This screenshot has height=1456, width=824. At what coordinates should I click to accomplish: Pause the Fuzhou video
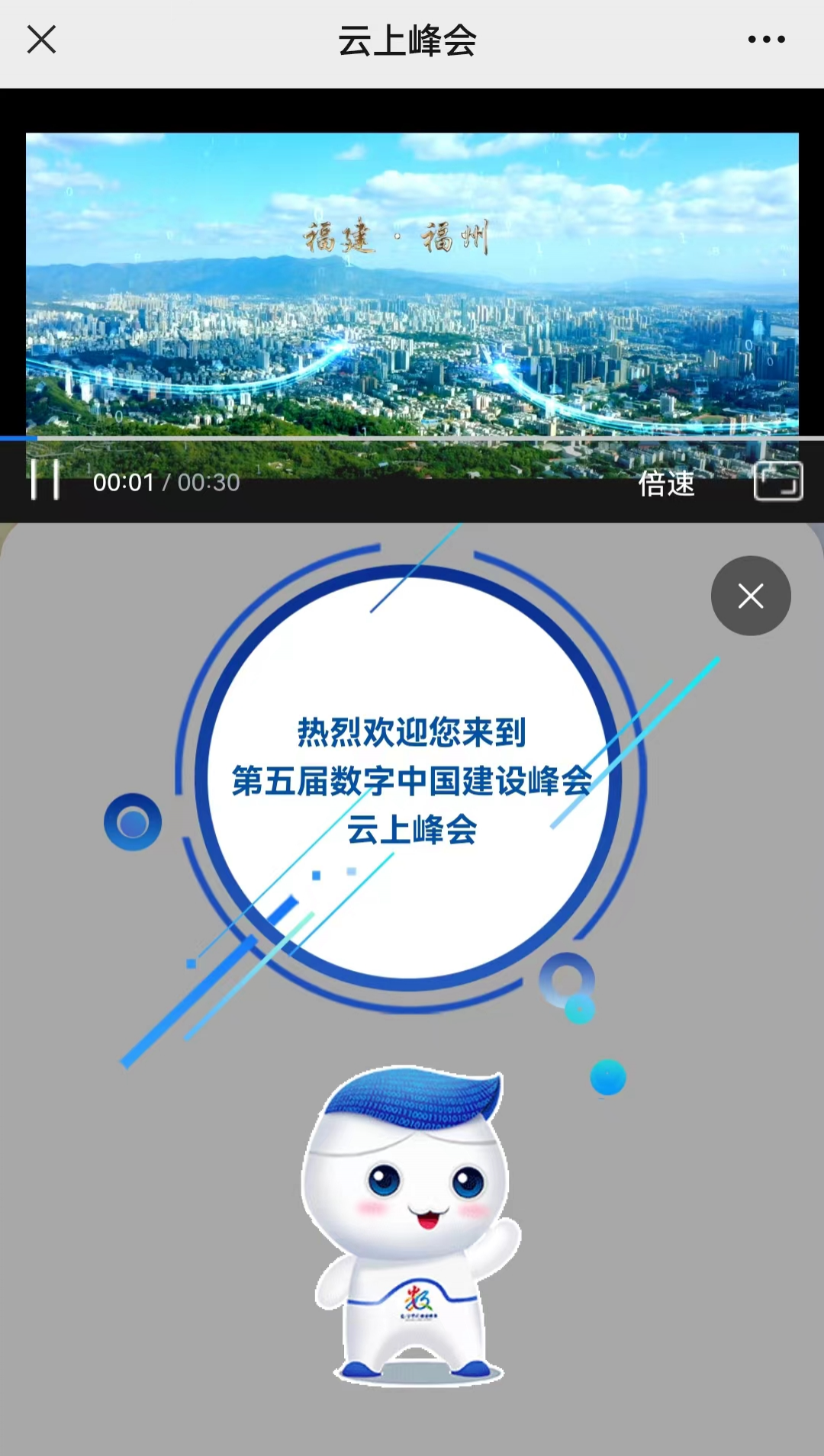point(45,481)
